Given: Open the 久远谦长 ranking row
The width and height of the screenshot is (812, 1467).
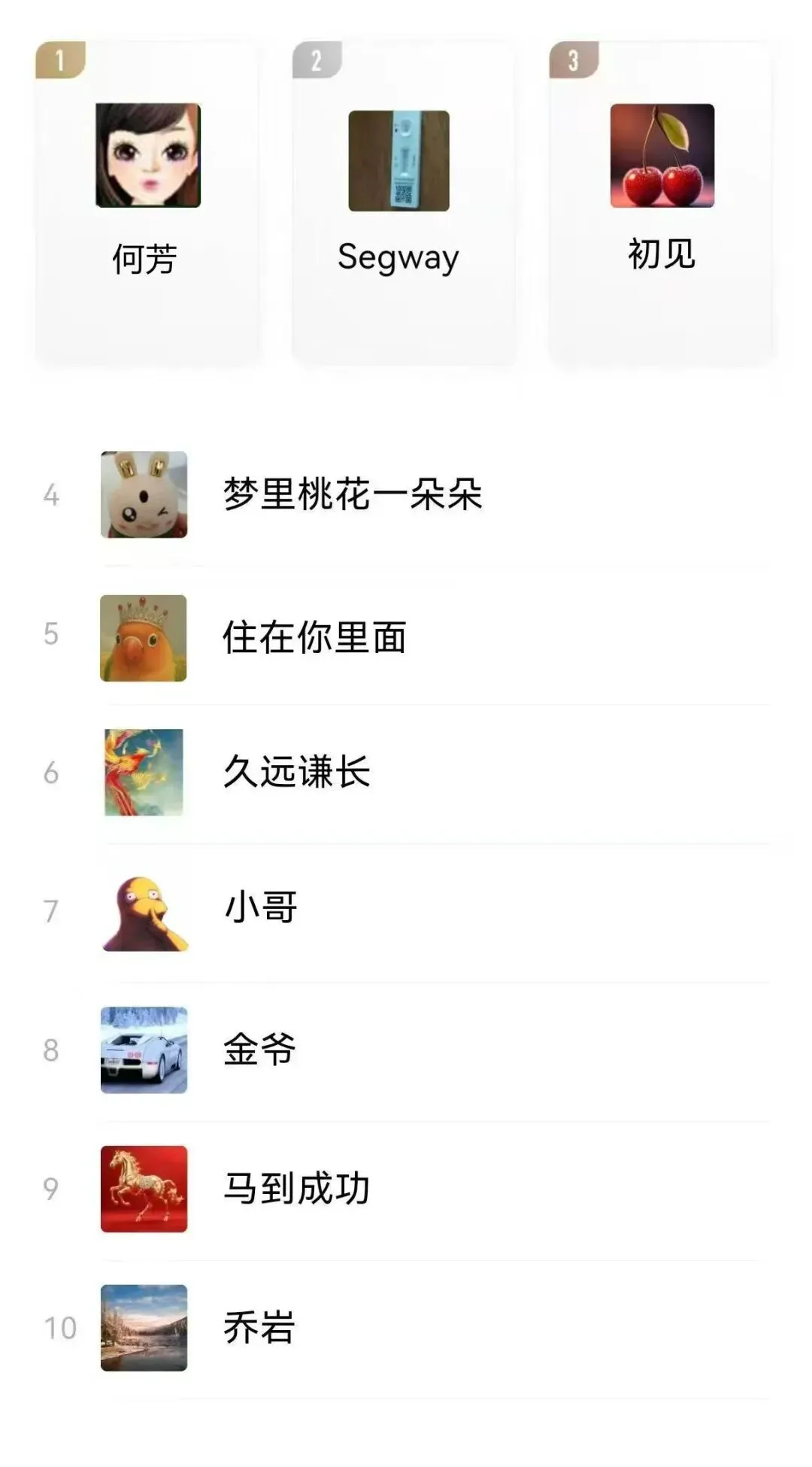Looking at the screenshot, I should click(296, 773).
